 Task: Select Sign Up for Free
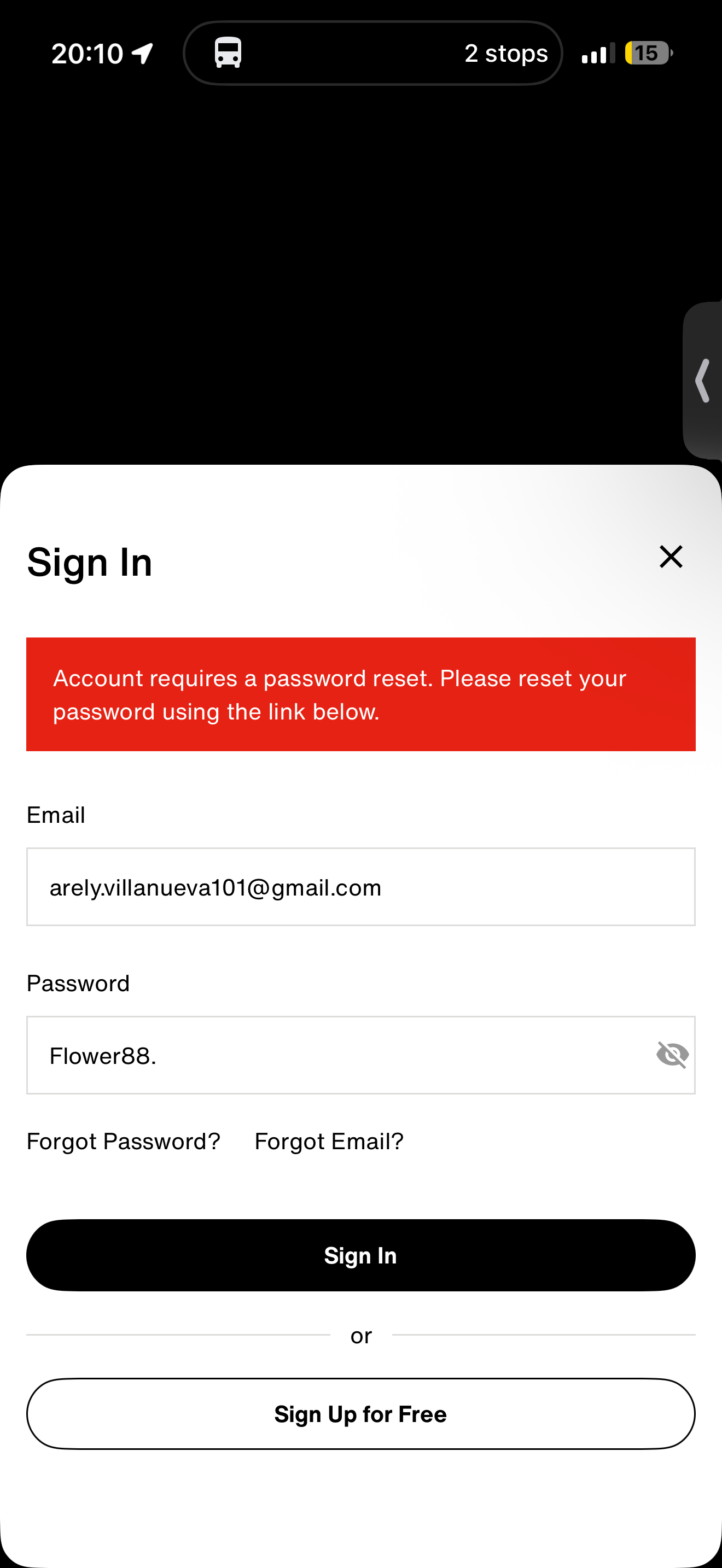click(361, 1413)
